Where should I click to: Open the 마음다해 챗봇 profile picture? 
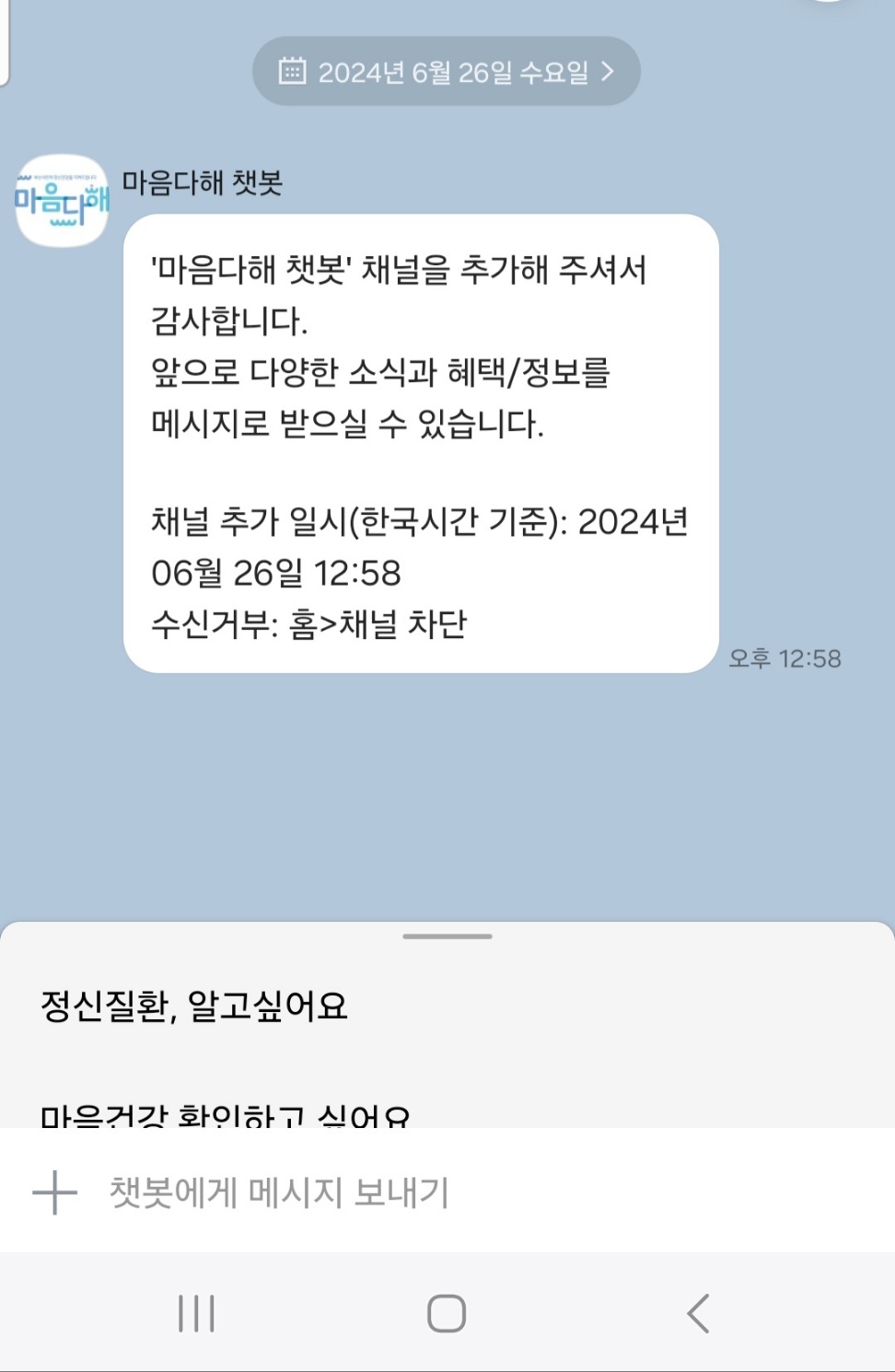63,201
